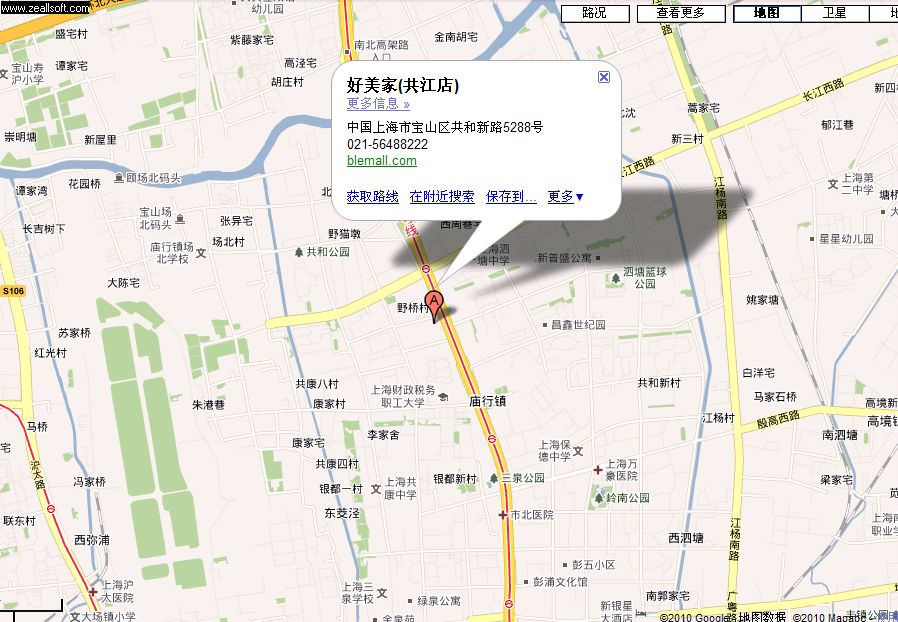Tap 保存到… to save this place
The width and height of the screenshot is (898, 622).
[511, 197]
